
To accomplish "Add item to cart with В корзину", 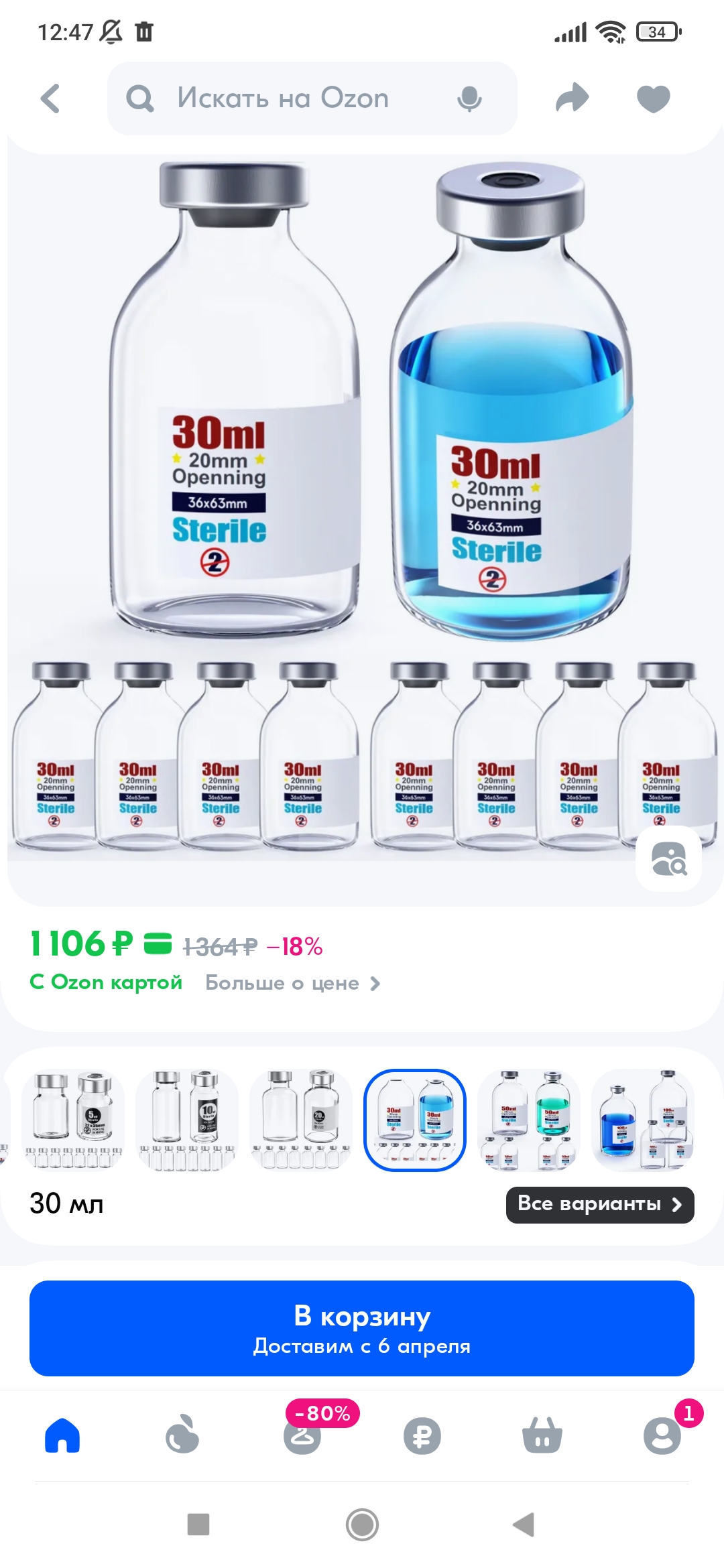I will point(362,1328).
